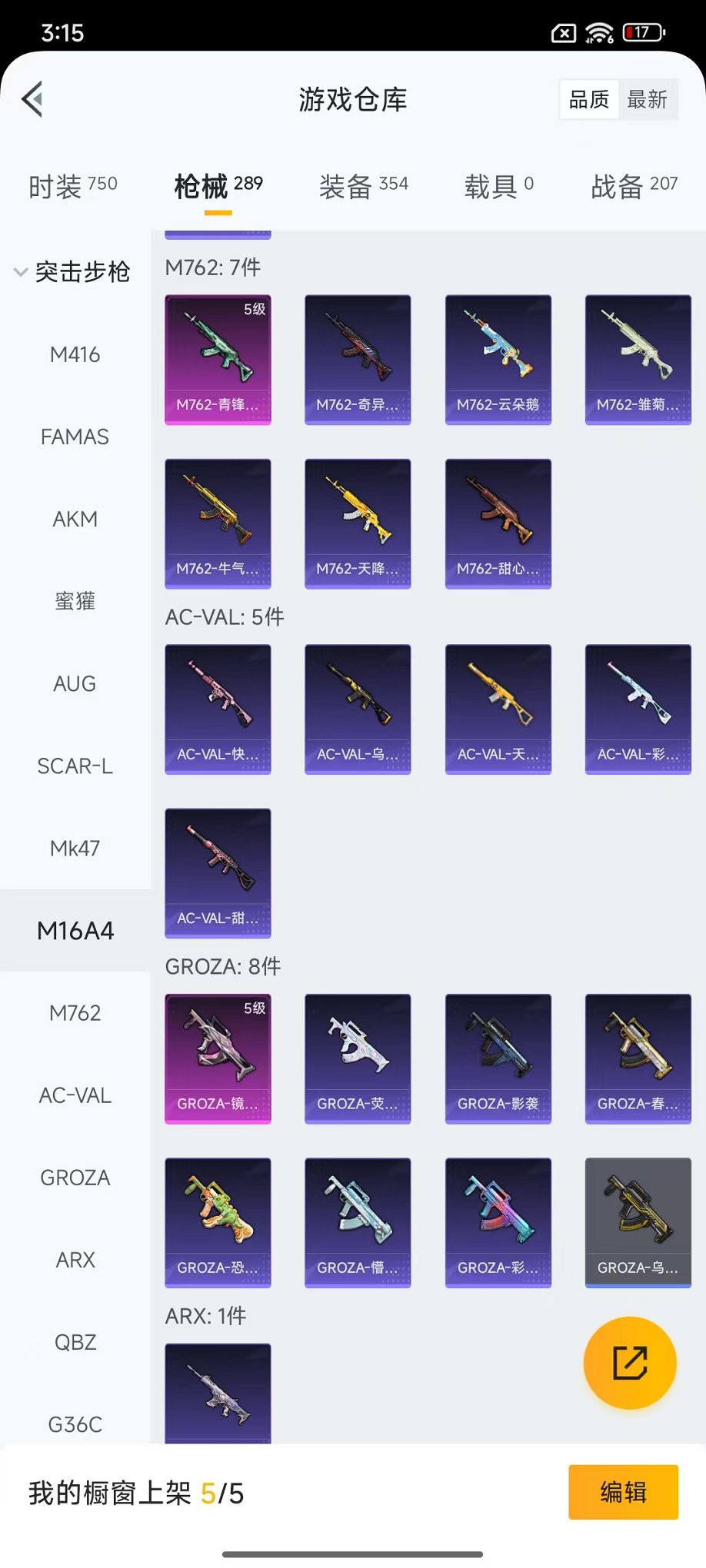Open the M762-青锋 level 5 skin

218,359
